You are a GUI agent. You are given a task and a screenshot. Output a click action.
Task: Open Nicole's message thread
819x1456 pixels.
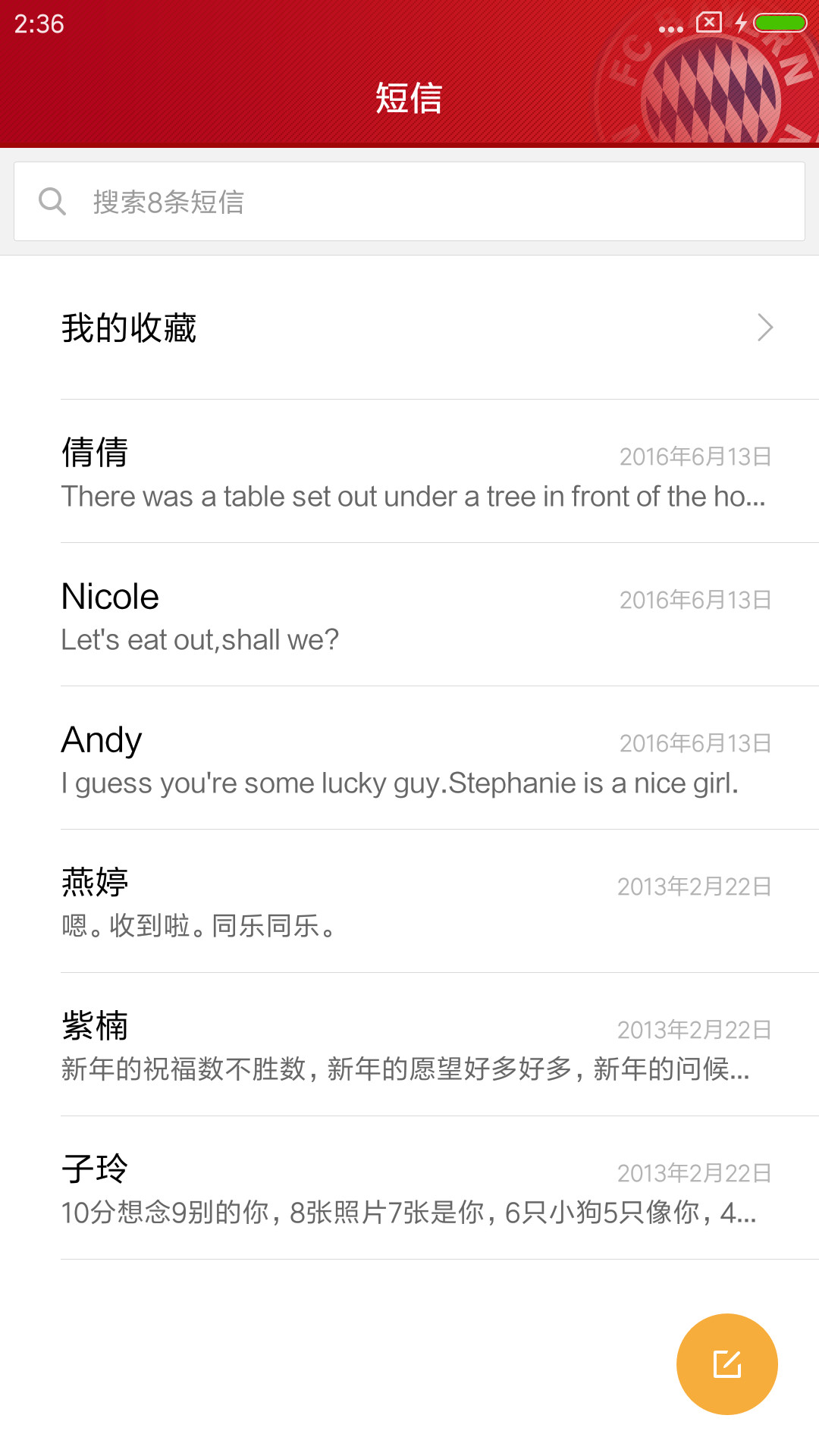[x=409, y=614]
